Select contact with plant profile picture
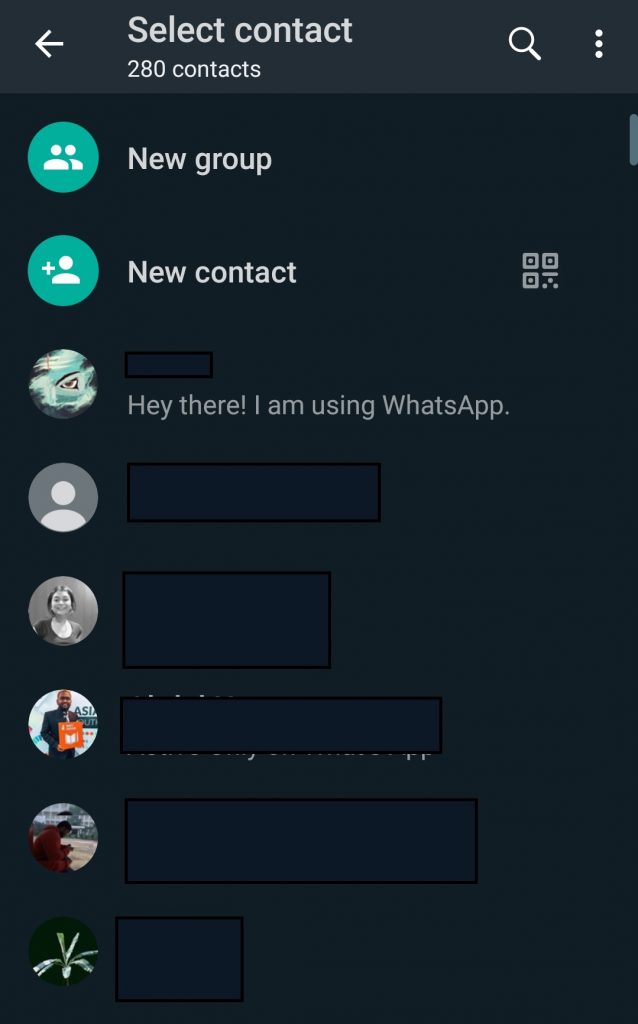This screenshot has width=638, height=1024. [319, 952]
